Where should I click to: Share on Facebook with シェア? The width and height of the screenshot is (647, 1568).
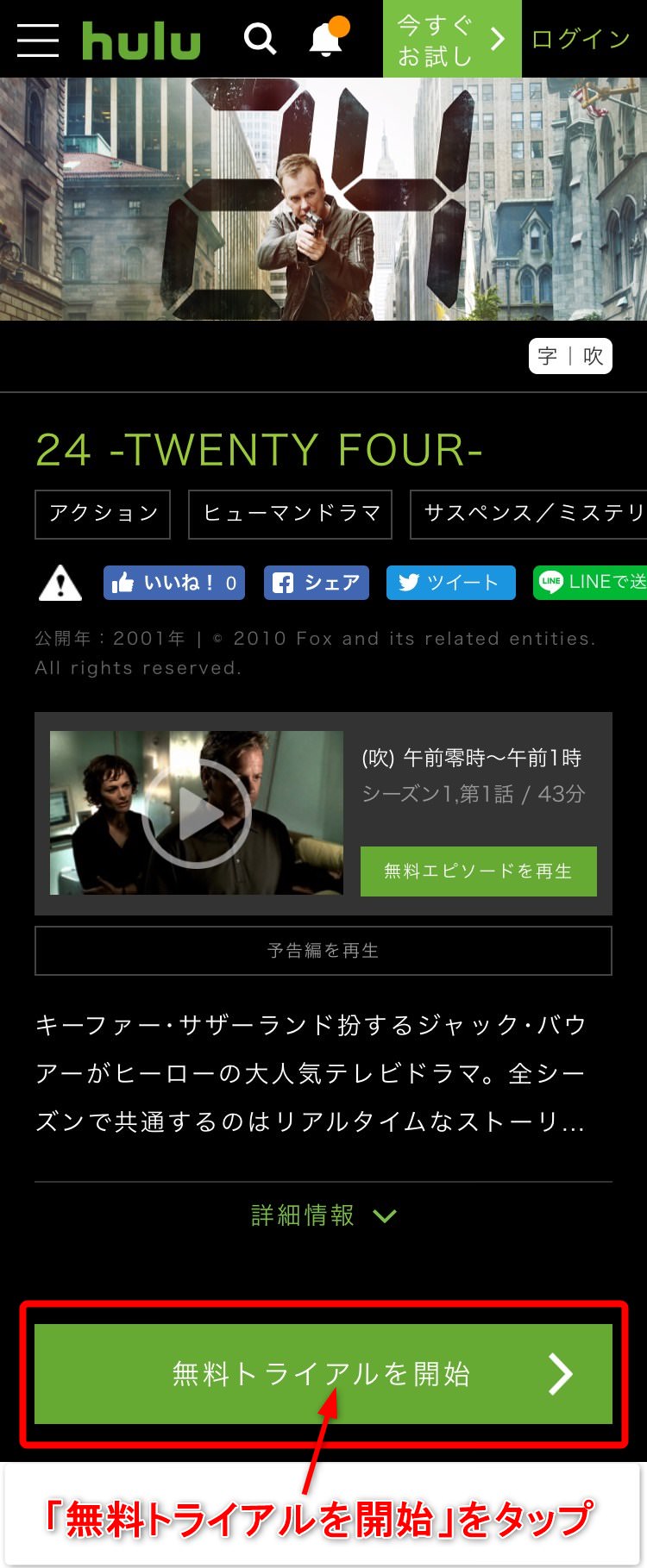(316, 583)
